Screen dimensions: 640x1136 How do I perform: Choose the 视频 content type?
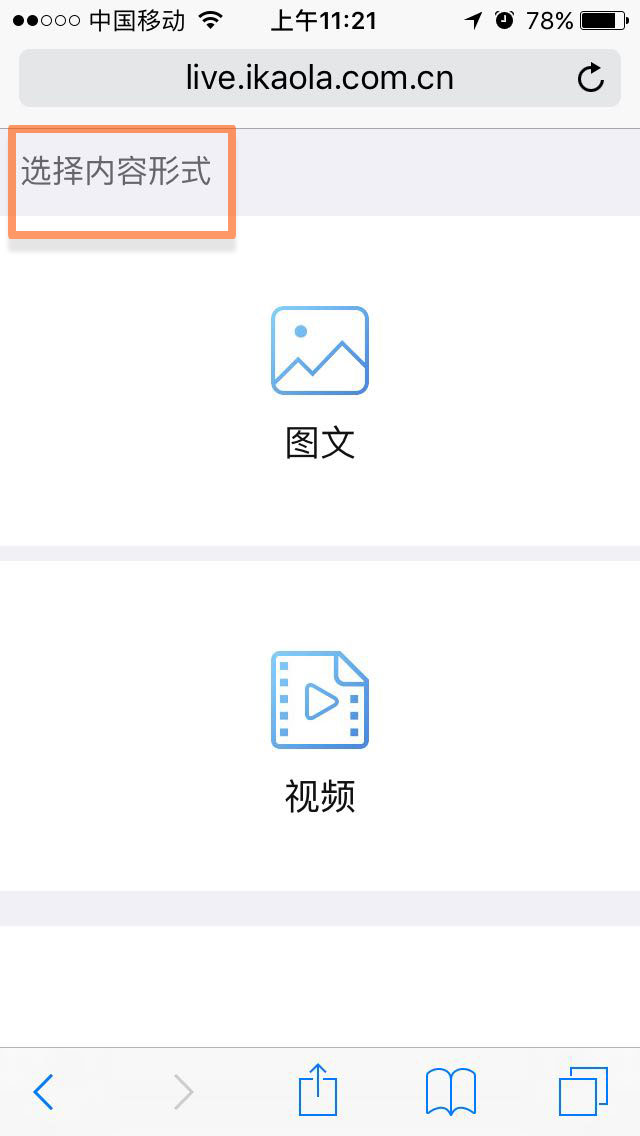[x=320, y=726]
